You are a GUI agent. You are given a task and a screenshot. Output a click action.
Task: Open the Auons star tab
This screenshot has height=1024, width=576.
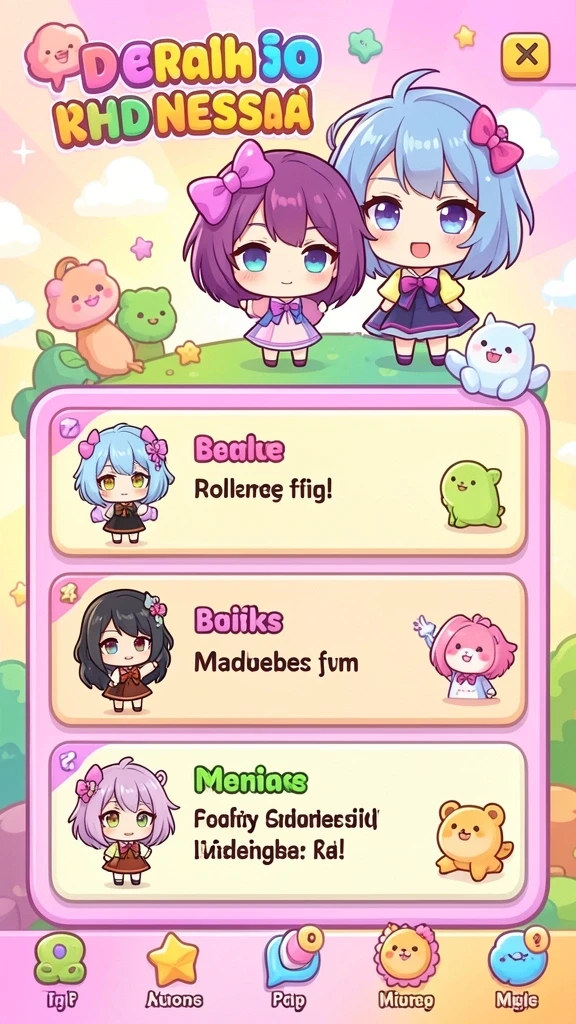tap(173, 968)
